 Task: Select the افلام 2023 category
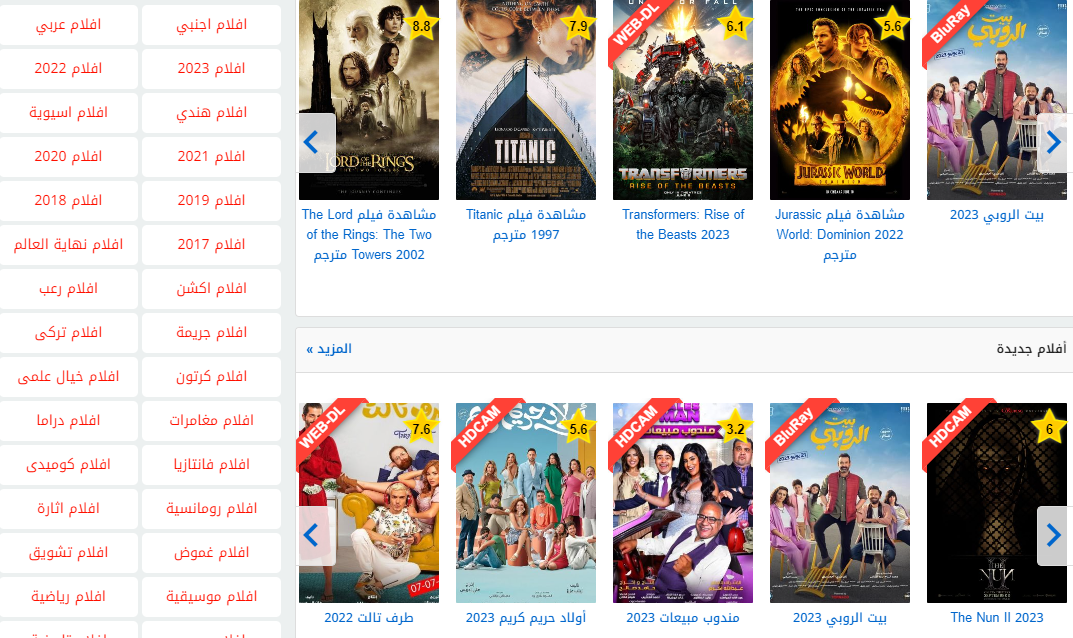[211, 69]
